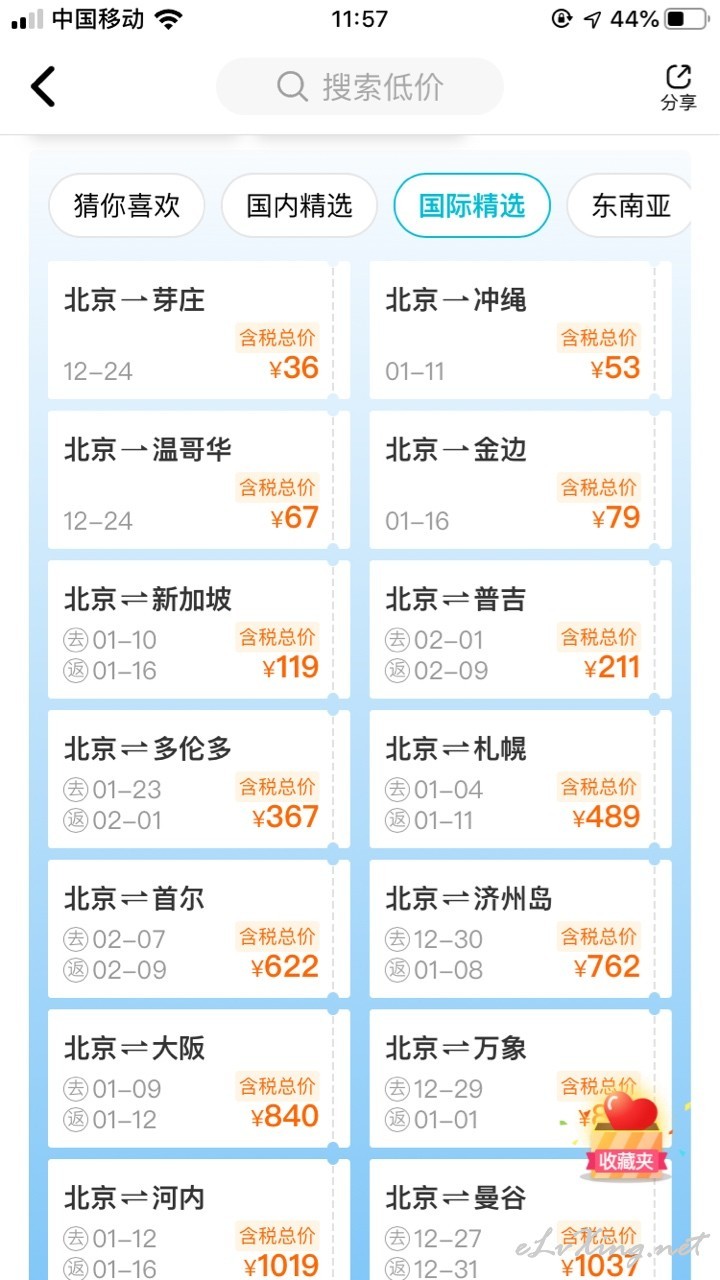Open the 北京 新加坡 round-trip card

(199, 630)
